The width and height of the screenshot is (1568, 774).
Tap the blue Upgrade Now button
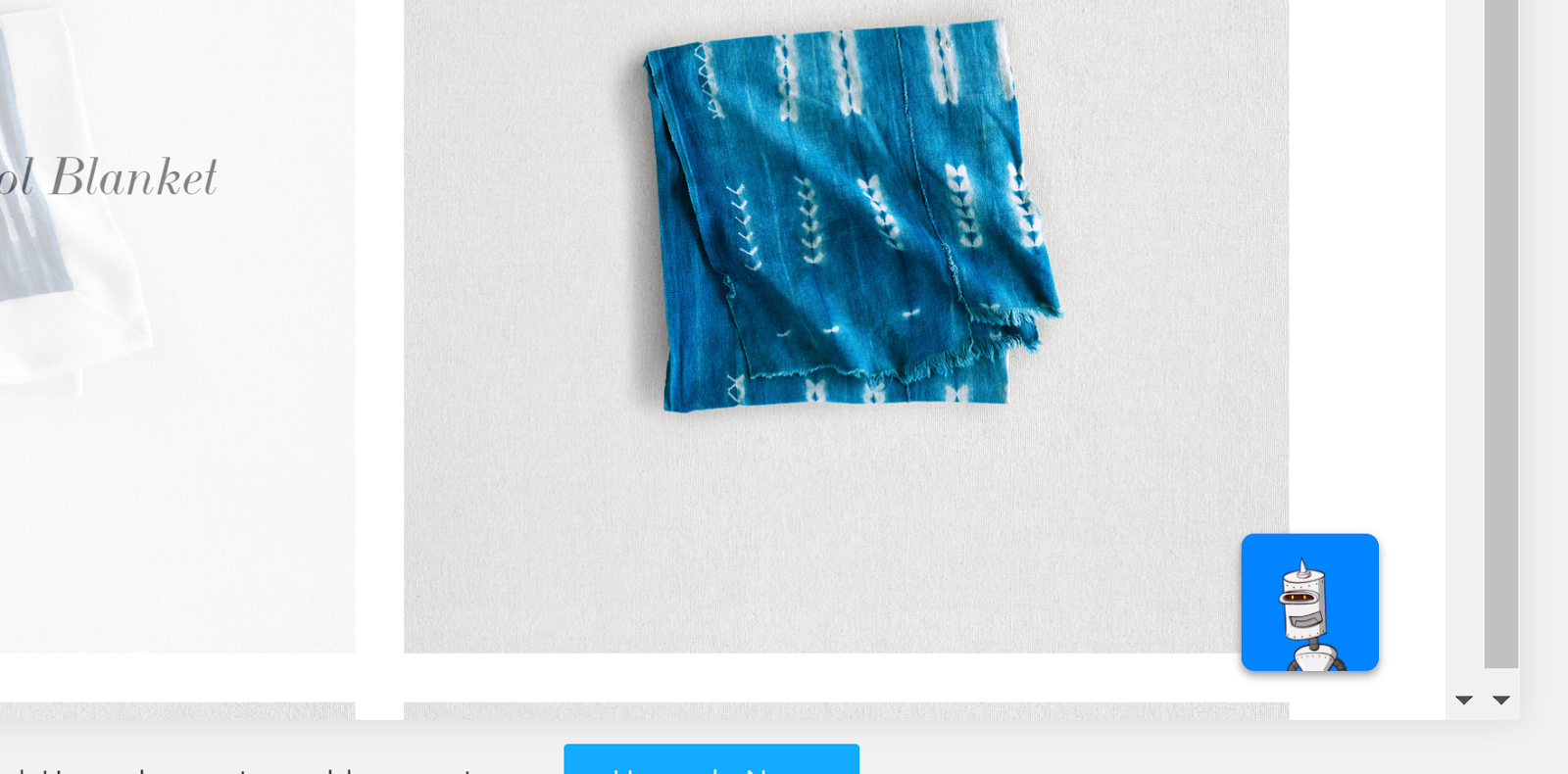[711, 761]
